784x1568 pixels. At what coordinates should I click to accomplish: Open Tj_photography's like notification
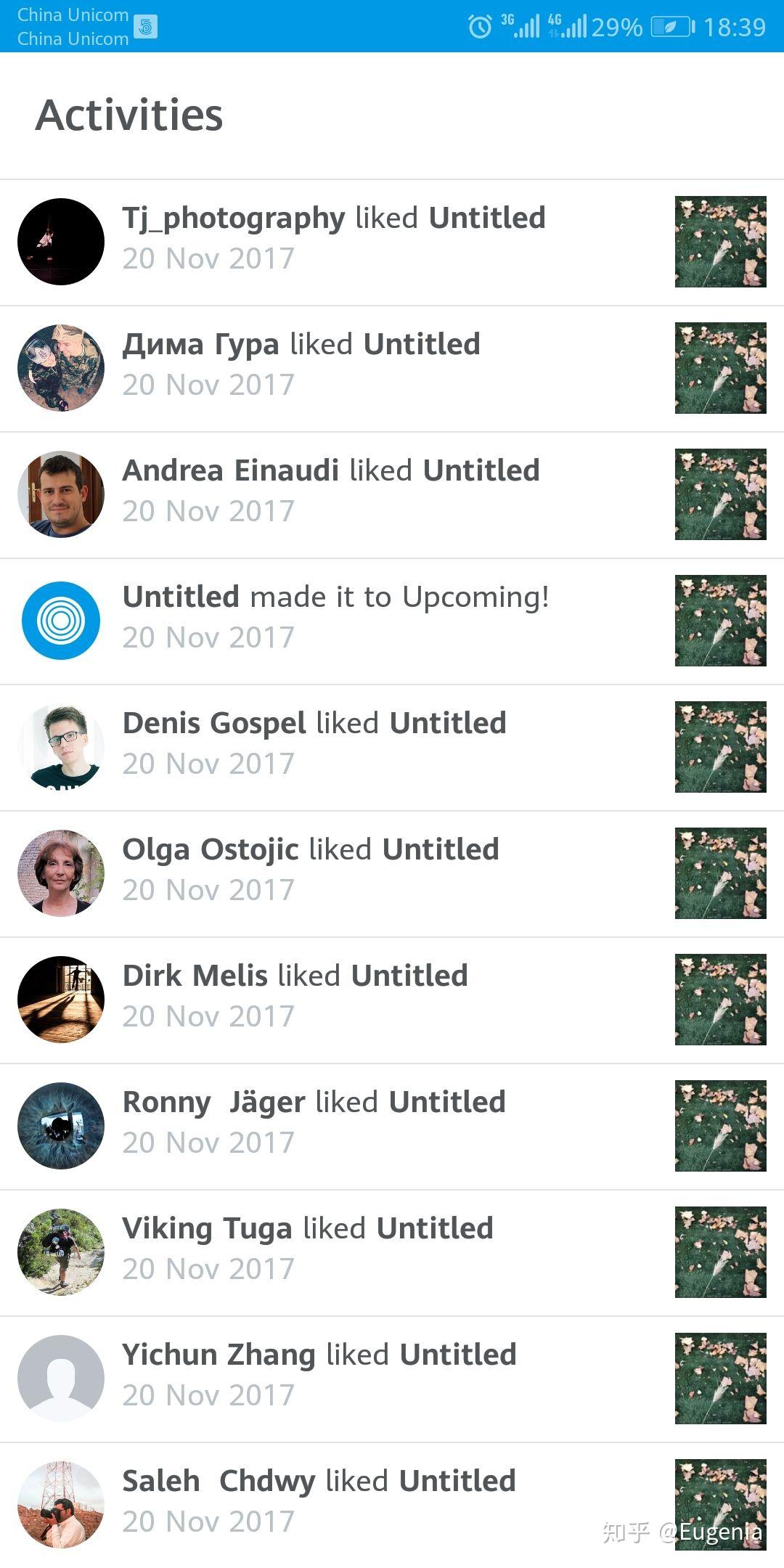click(x=392, y=242)
